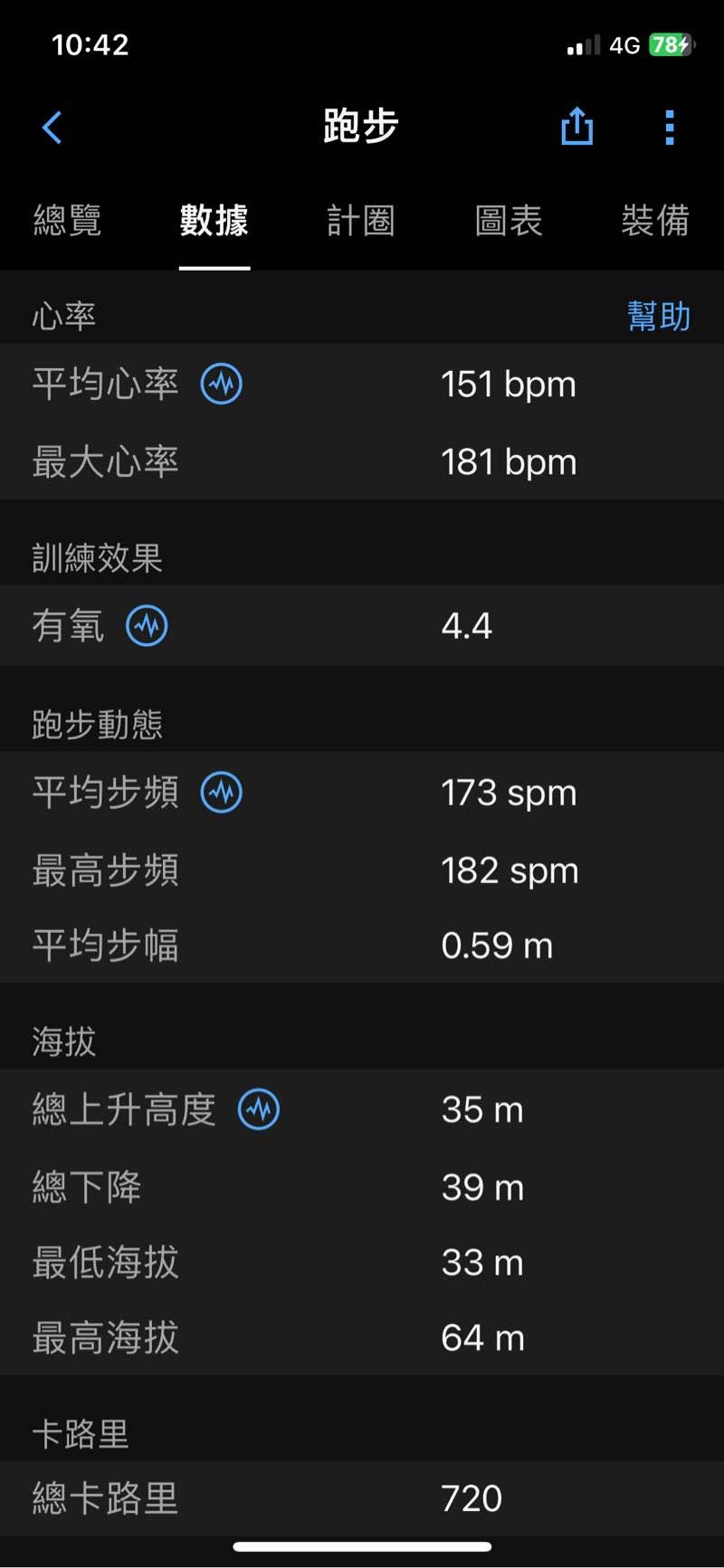
Task: Select the 數據 tab
Action: click(214, 221)
